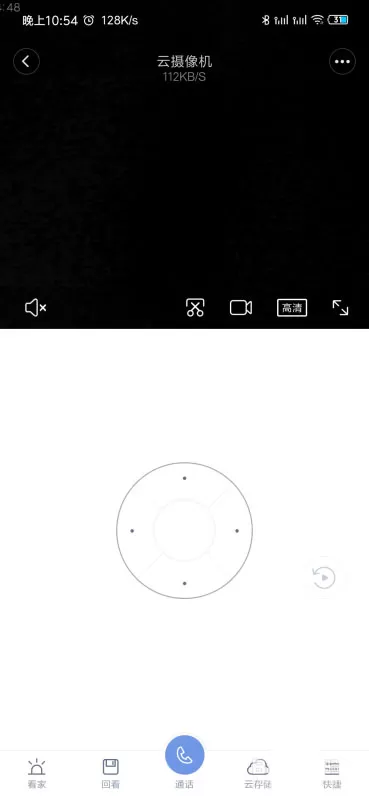The height and width of the screenshot is (800, 369).
Task: Unmute the camera audio
Action: 36,308
